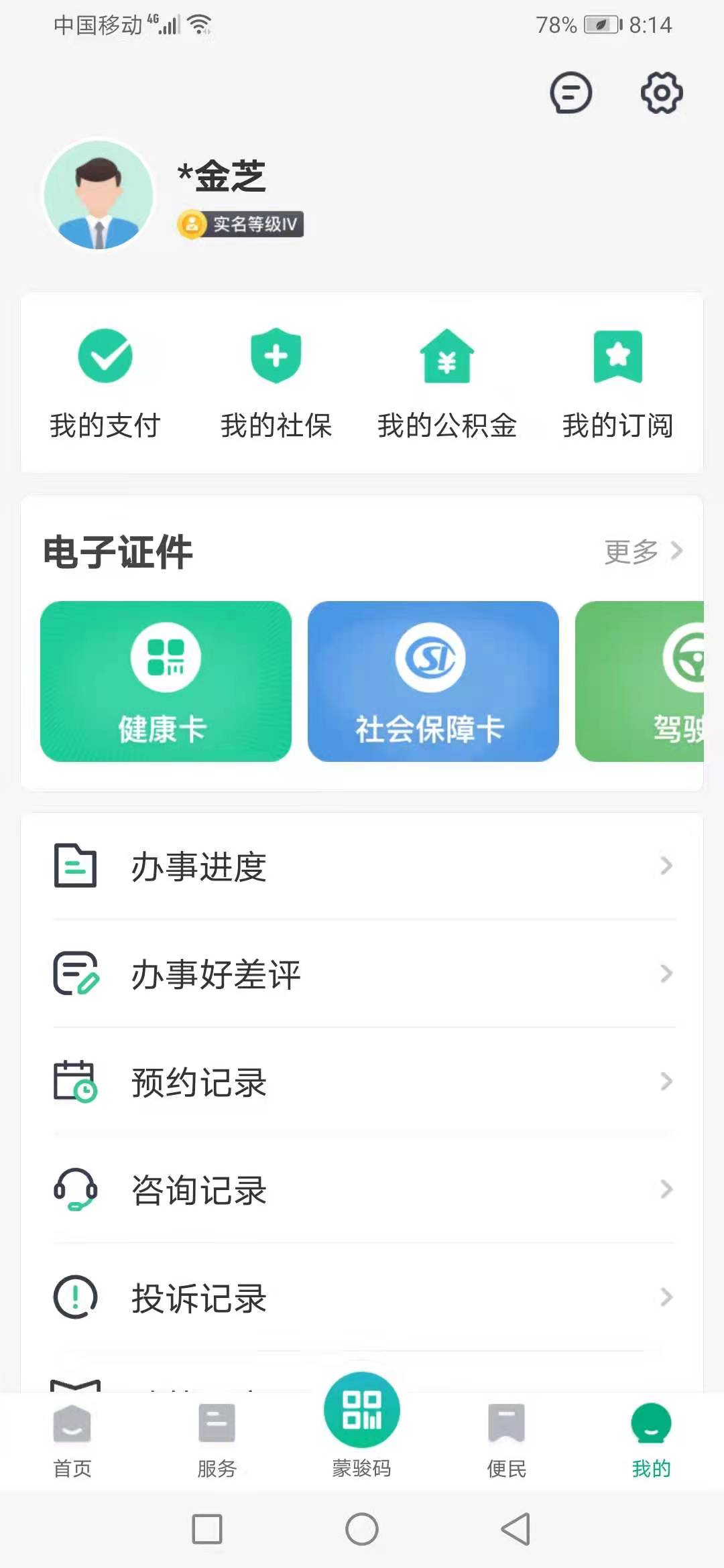Open 咨询记录 row
The image size is (724, 1568).
point(362,1189)
